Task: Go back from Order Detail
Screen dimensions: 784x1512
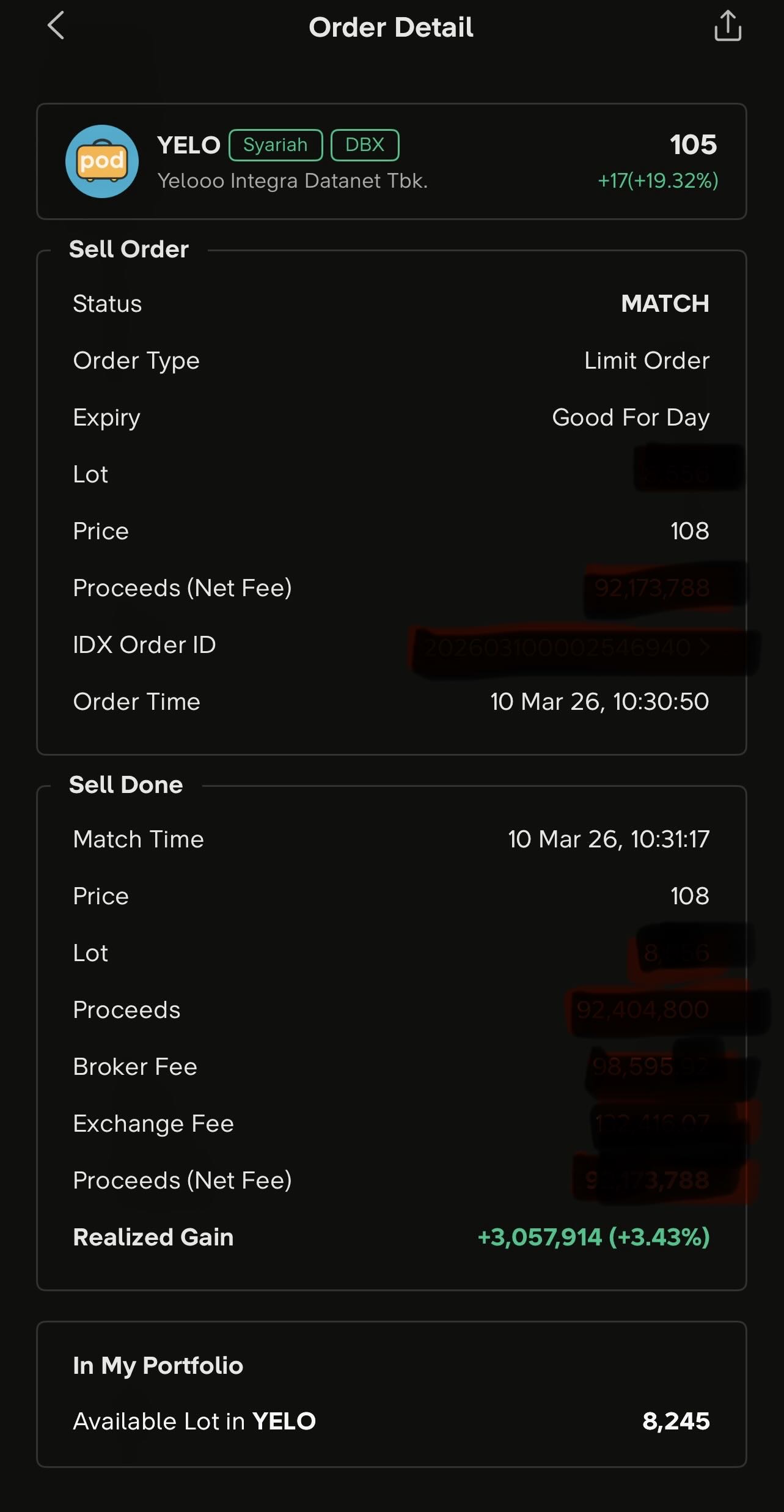Action: (56, 26)
